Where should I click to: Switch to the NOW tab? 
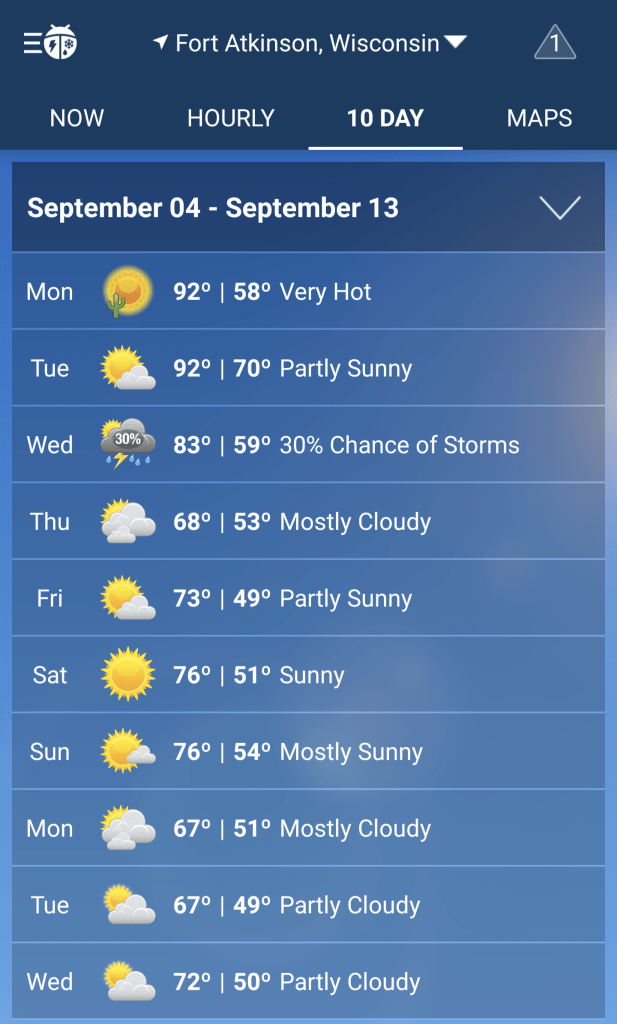click(x=77, y=118)
